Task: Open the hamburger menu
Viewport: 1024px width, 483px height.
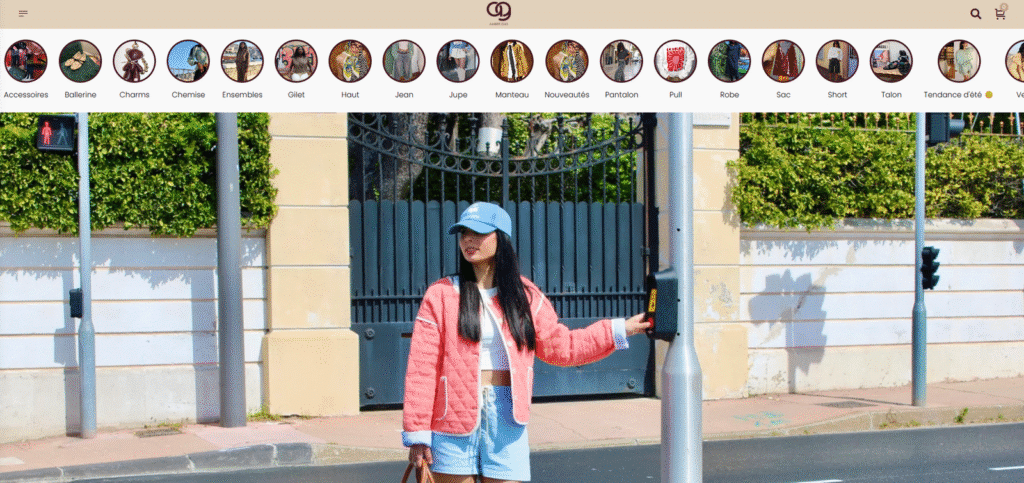Action: (x=23, y=14)
